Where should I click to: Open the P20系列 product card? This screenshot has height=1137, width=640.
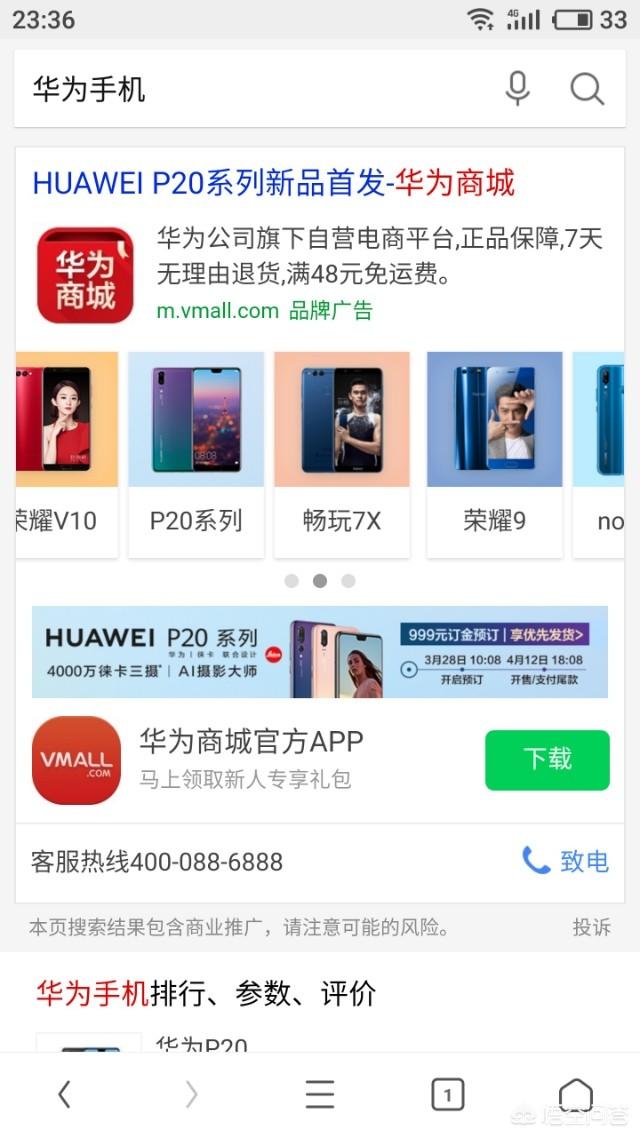(196, 455)
